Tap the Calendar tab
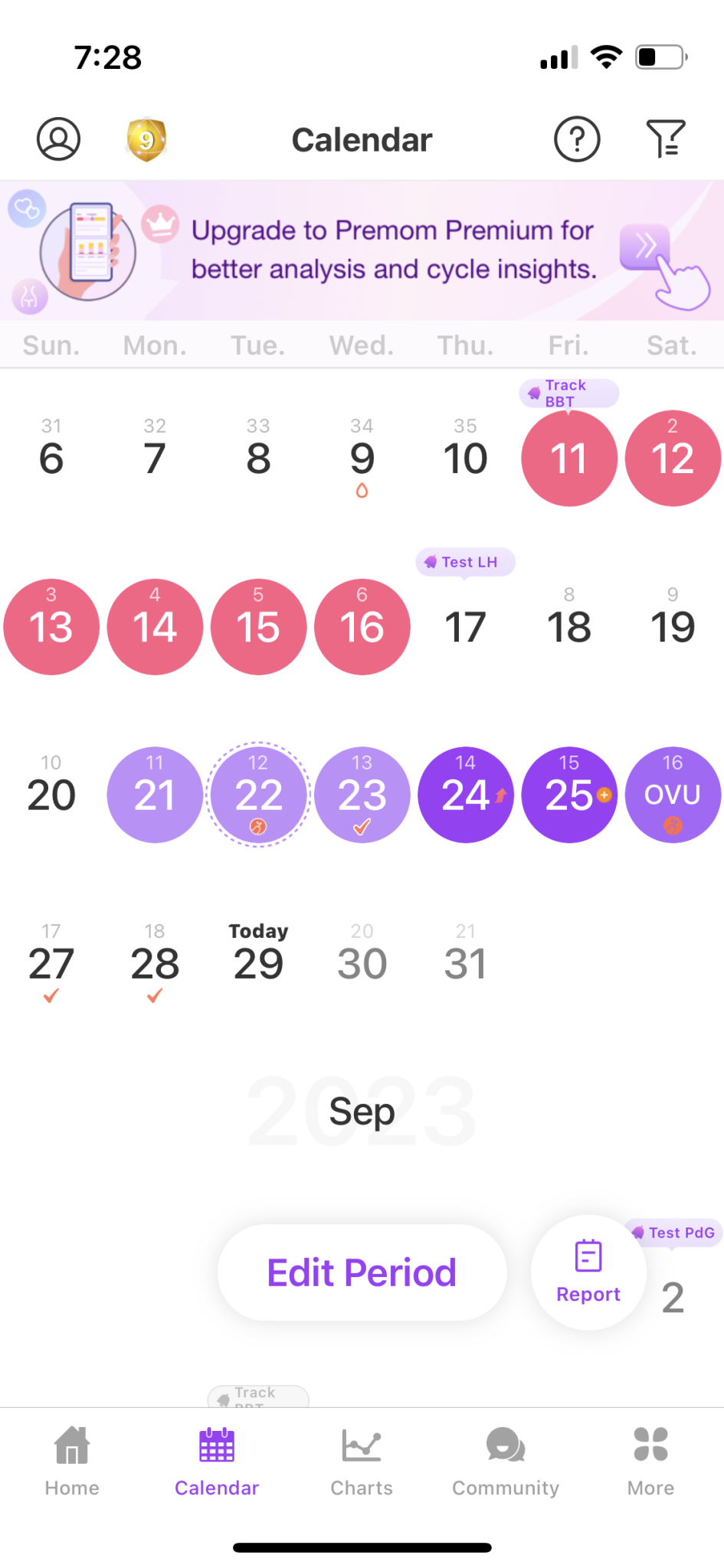The width and height of the screenshot is (724, 1568). click(217, 1462)
